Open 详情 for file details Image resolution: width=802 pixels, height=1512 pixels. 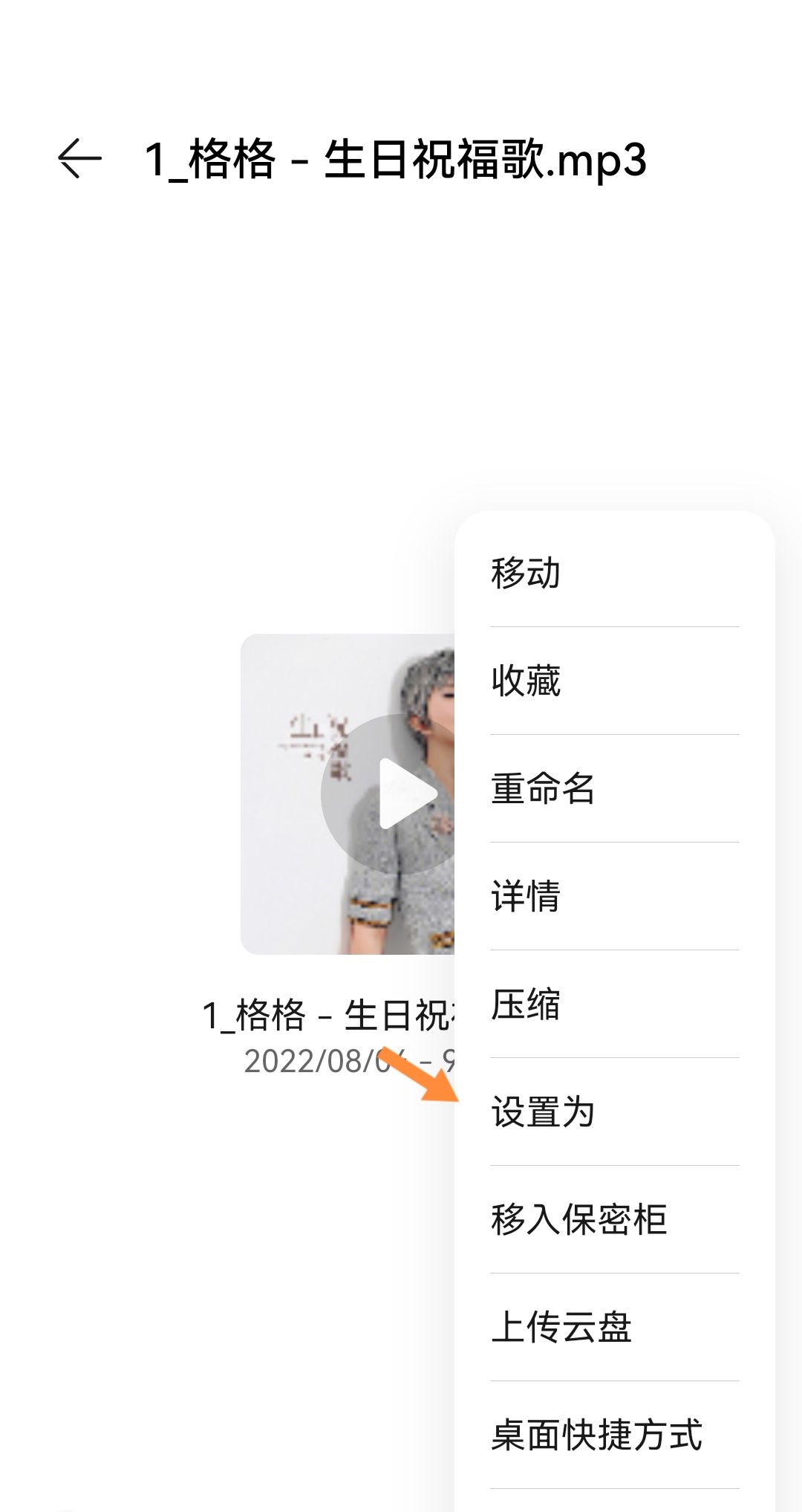coord(526,896)
